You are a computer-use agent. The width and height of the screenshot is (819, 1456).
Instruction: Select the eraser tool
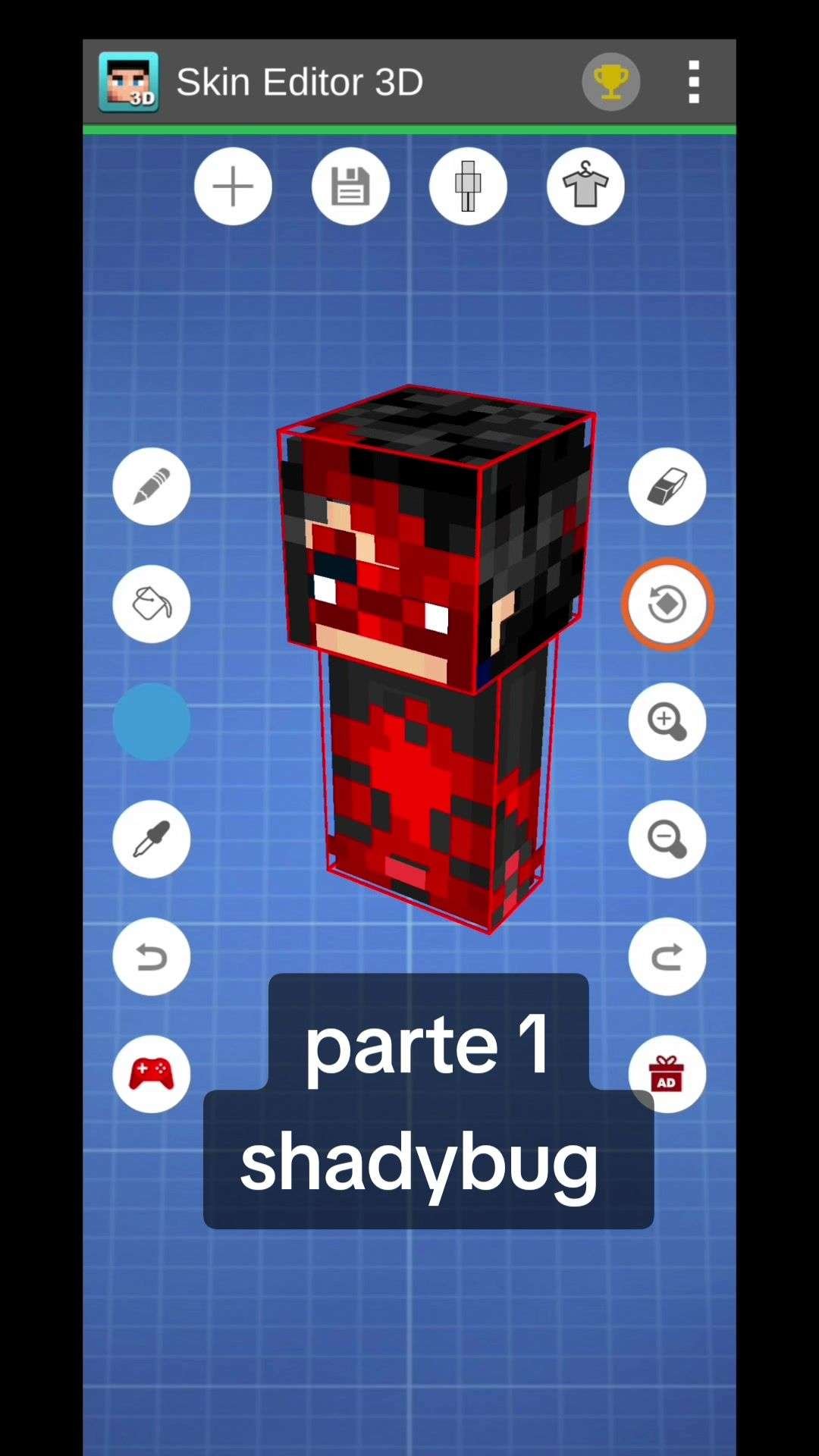667,486
